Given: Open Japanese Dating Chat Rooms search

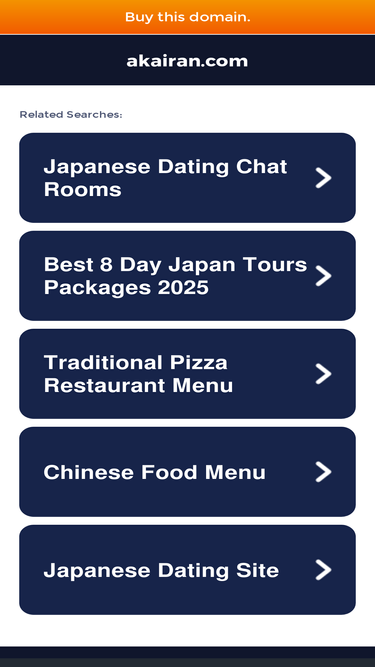Looking at the screenshot, I should [x=188, y=178].
